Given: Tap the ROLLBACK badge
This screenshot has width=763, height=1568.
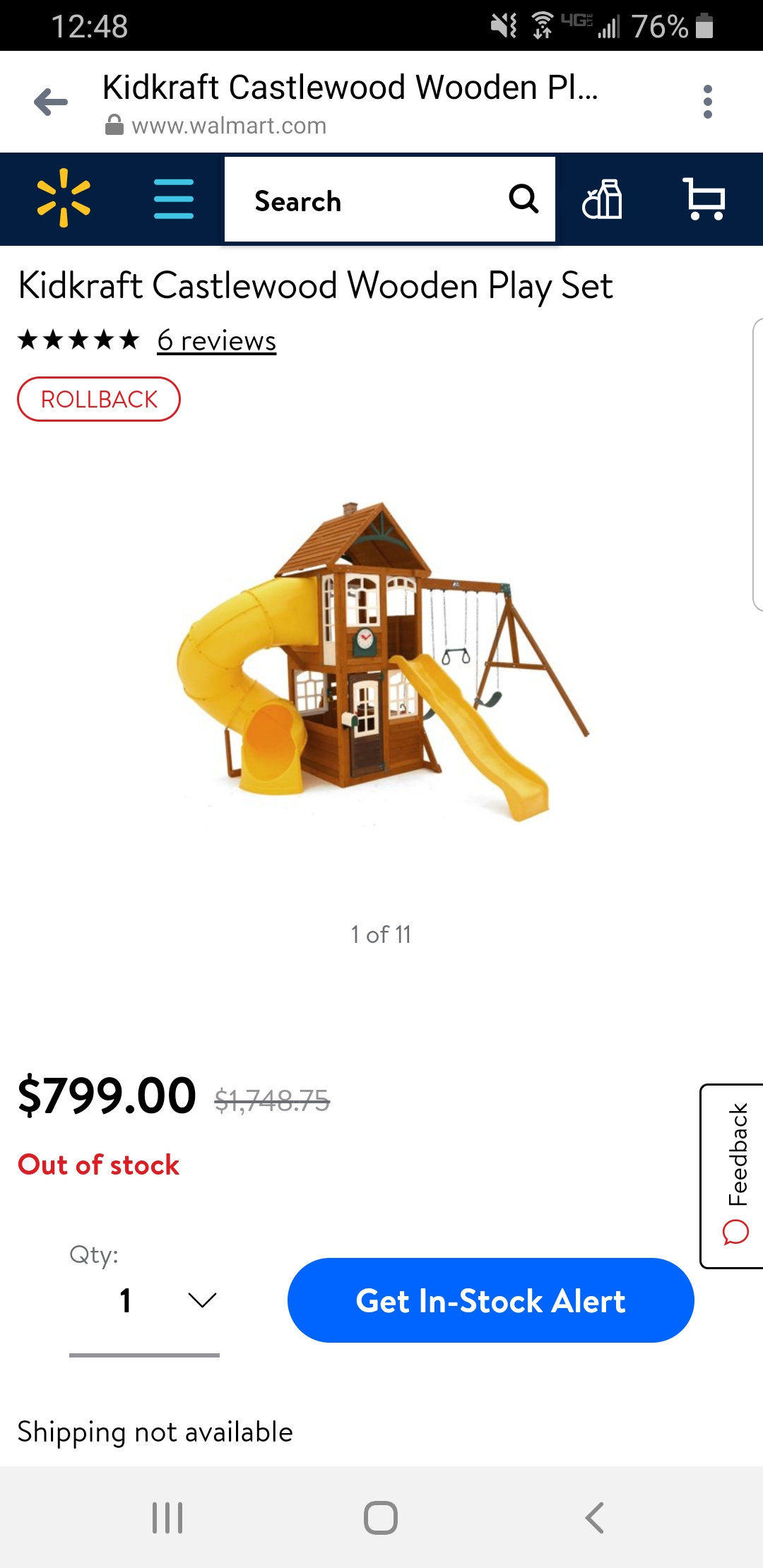Looking at the screenshot, I should tap(99, 399).
